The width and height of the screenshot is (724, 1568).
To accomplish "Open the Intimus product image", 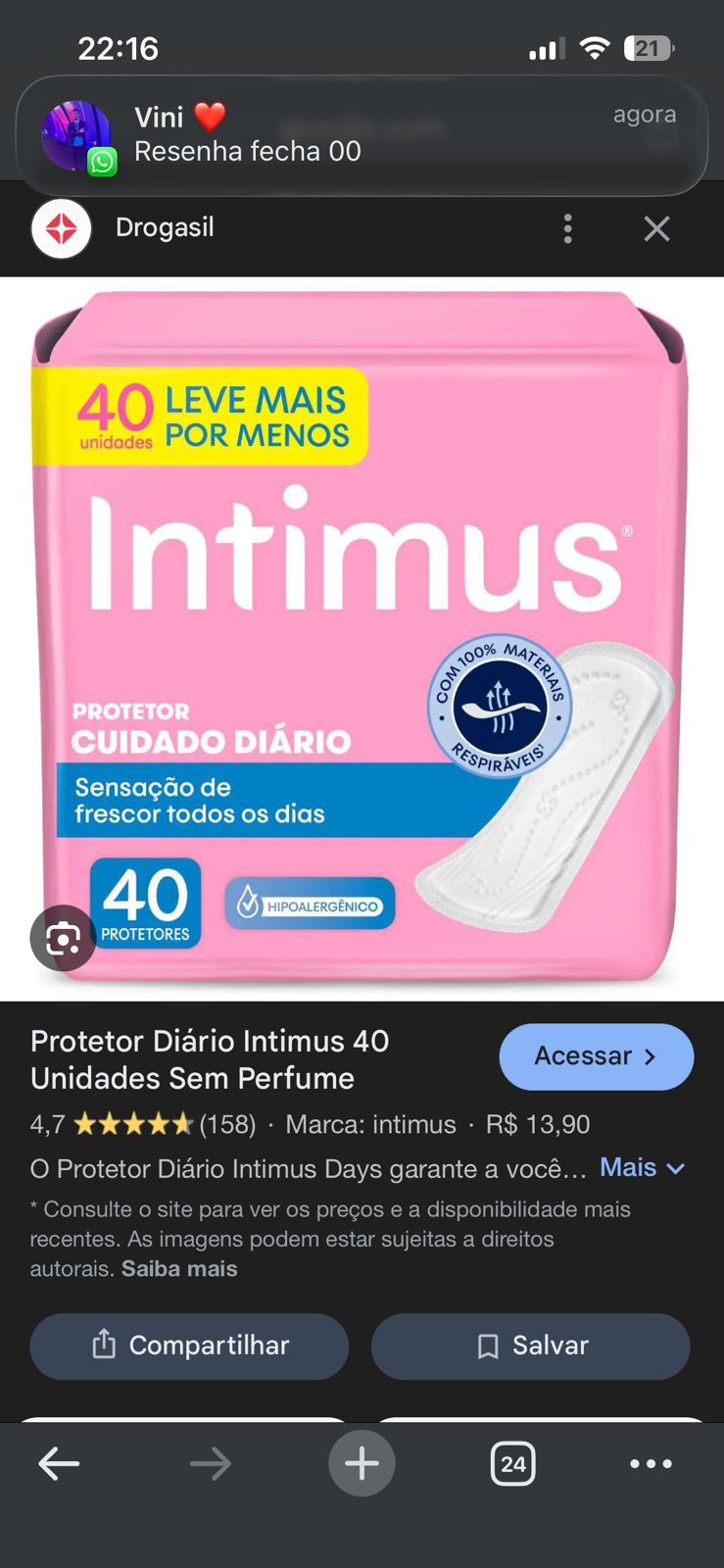I will [x=362, y=637].
